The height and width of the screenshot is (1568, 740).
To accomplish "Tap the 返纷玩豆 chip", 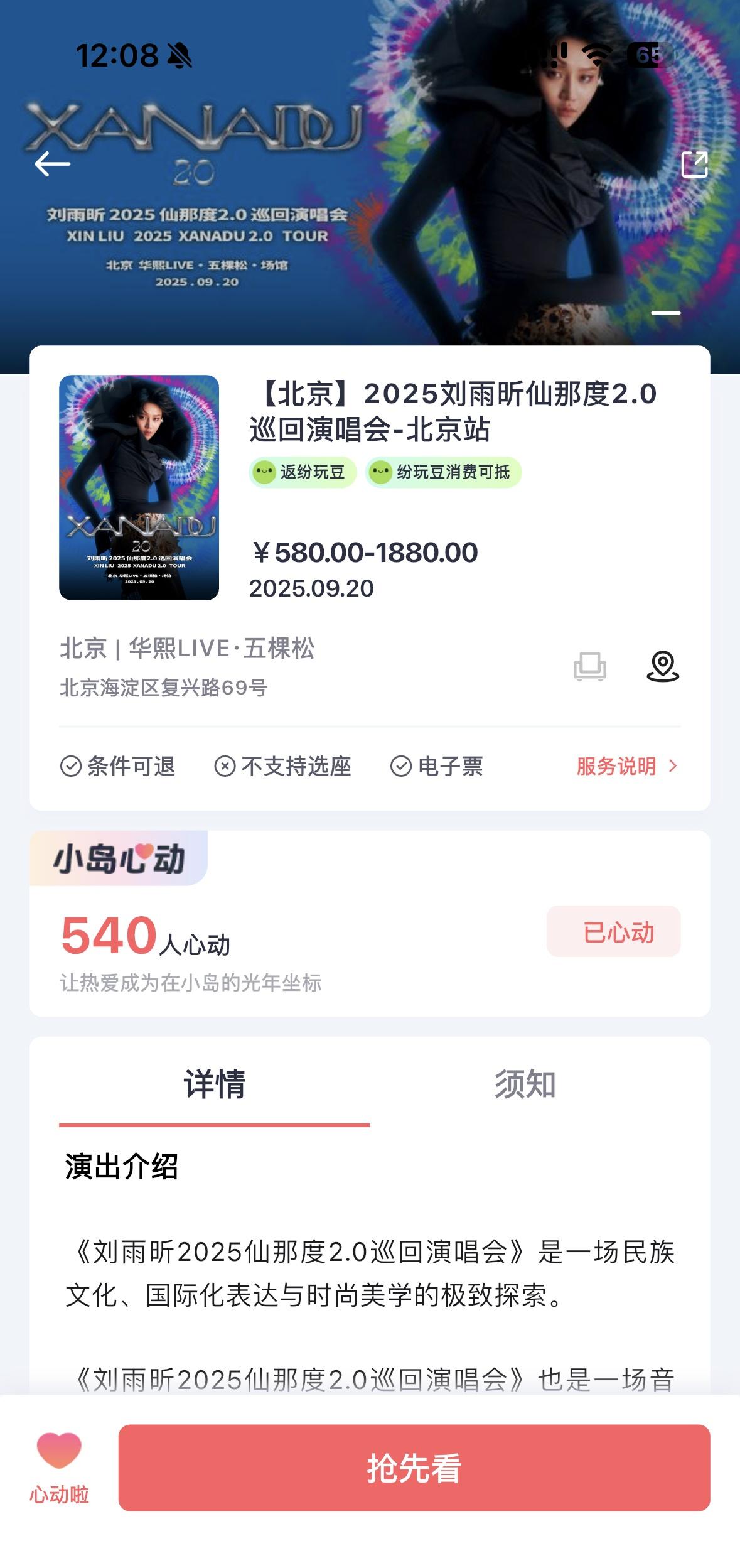I will click(x=303, y=472).
